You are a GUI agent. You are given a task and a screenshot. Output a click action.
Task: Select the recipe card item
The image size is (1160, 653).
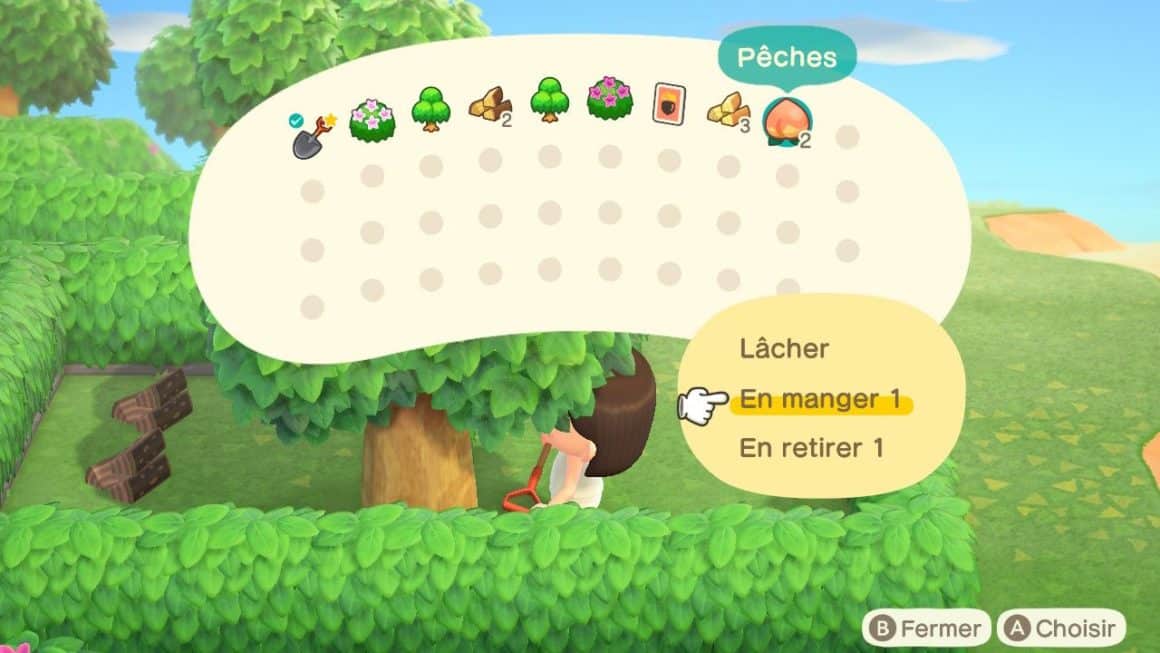click(668, 103)
